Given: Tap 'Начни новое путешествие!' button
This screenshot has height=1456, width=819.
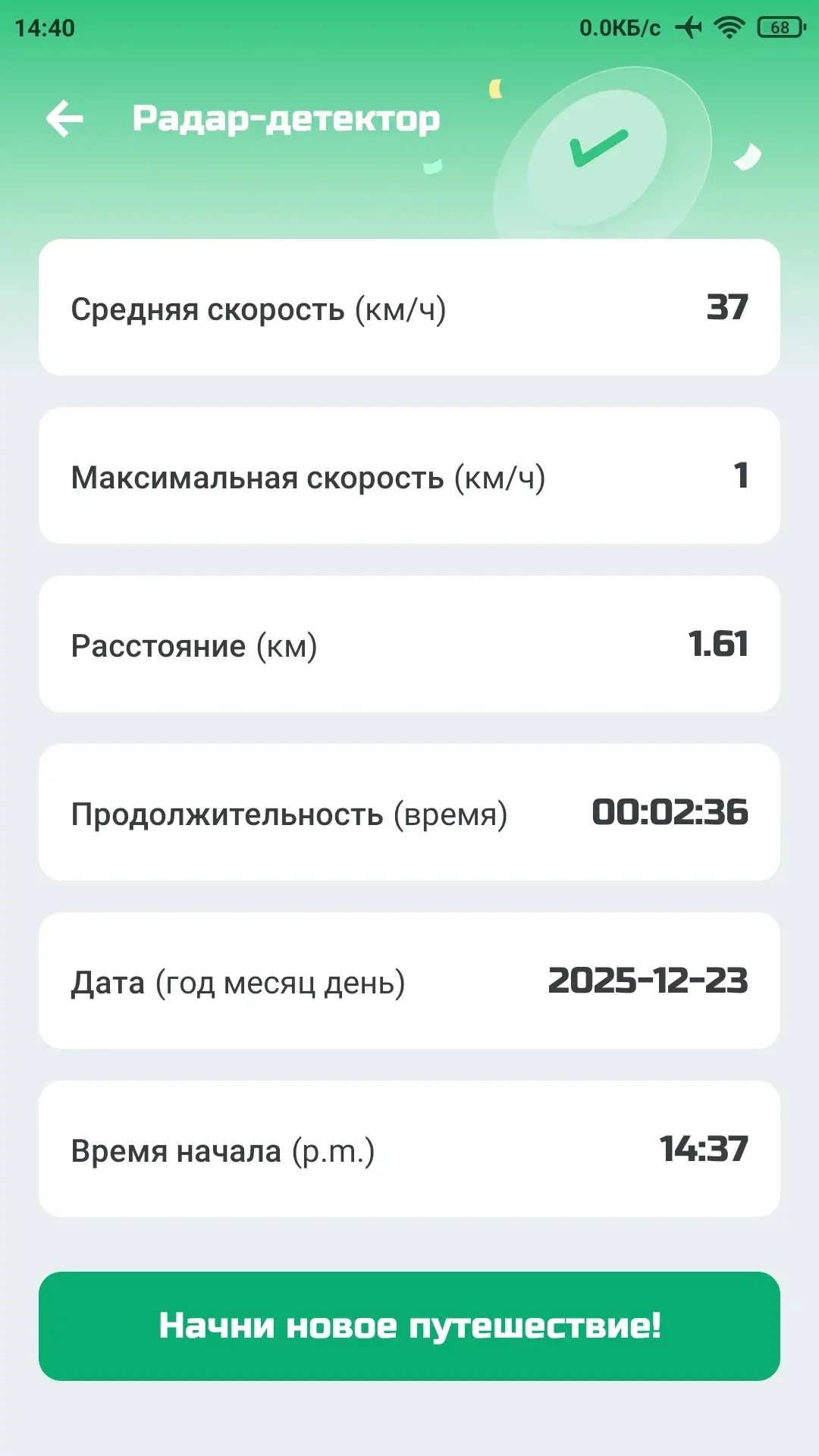Looking at the screenshot, I should pyautogui.click(x=409, y=1326).
